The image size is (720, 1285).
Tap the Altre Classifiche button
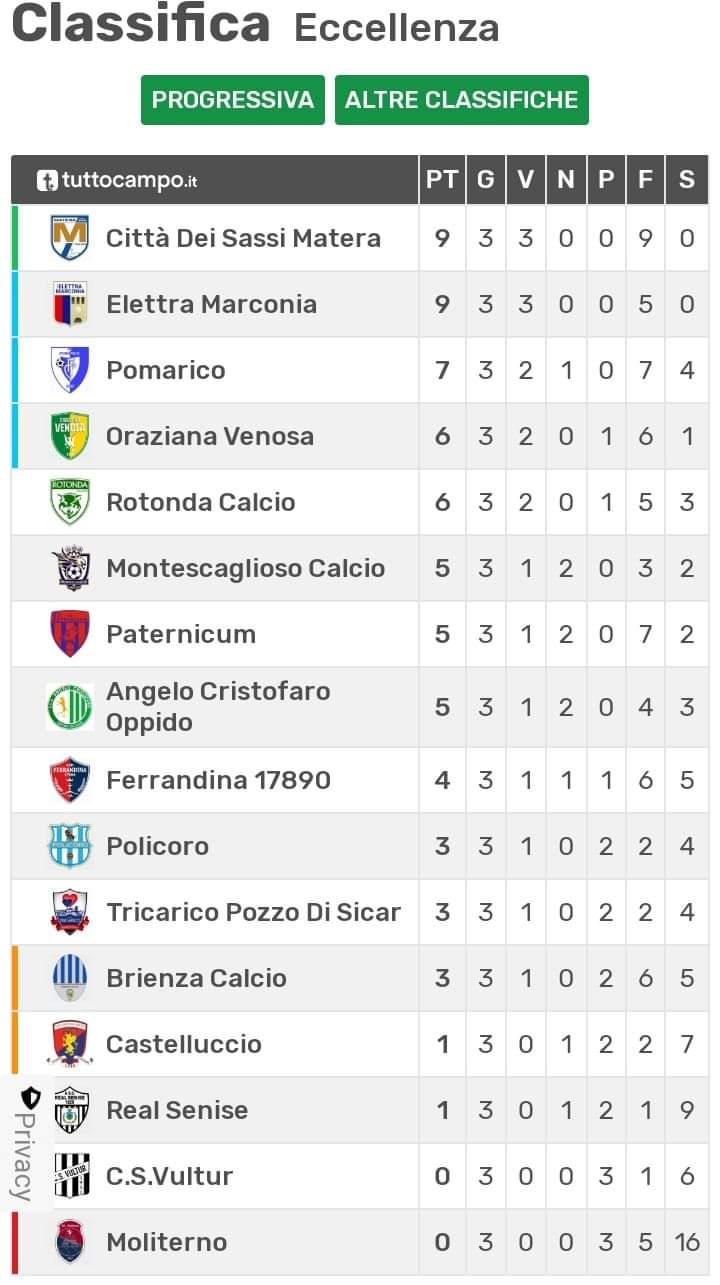[461, 100]
